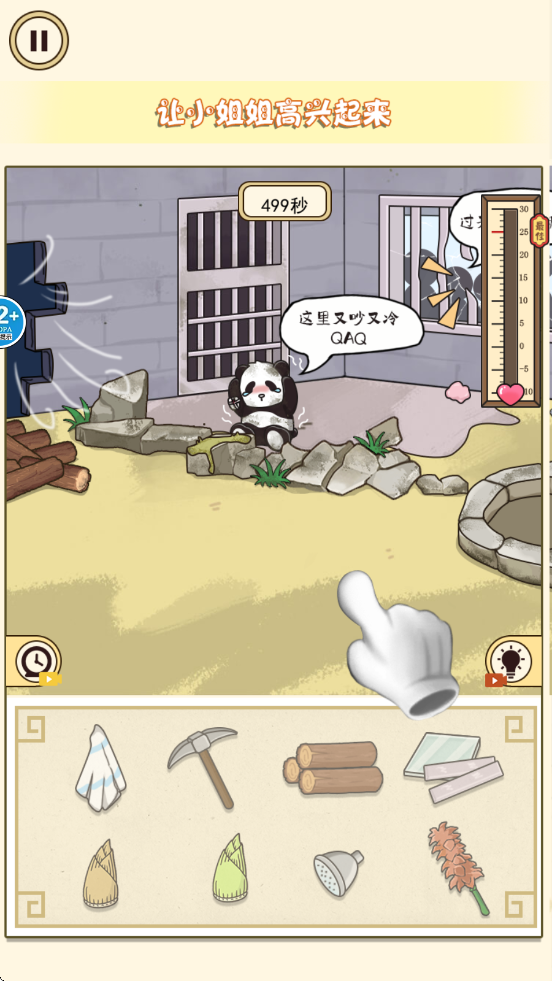
Task: Select the green bamboo shoot
Action: 230,868
